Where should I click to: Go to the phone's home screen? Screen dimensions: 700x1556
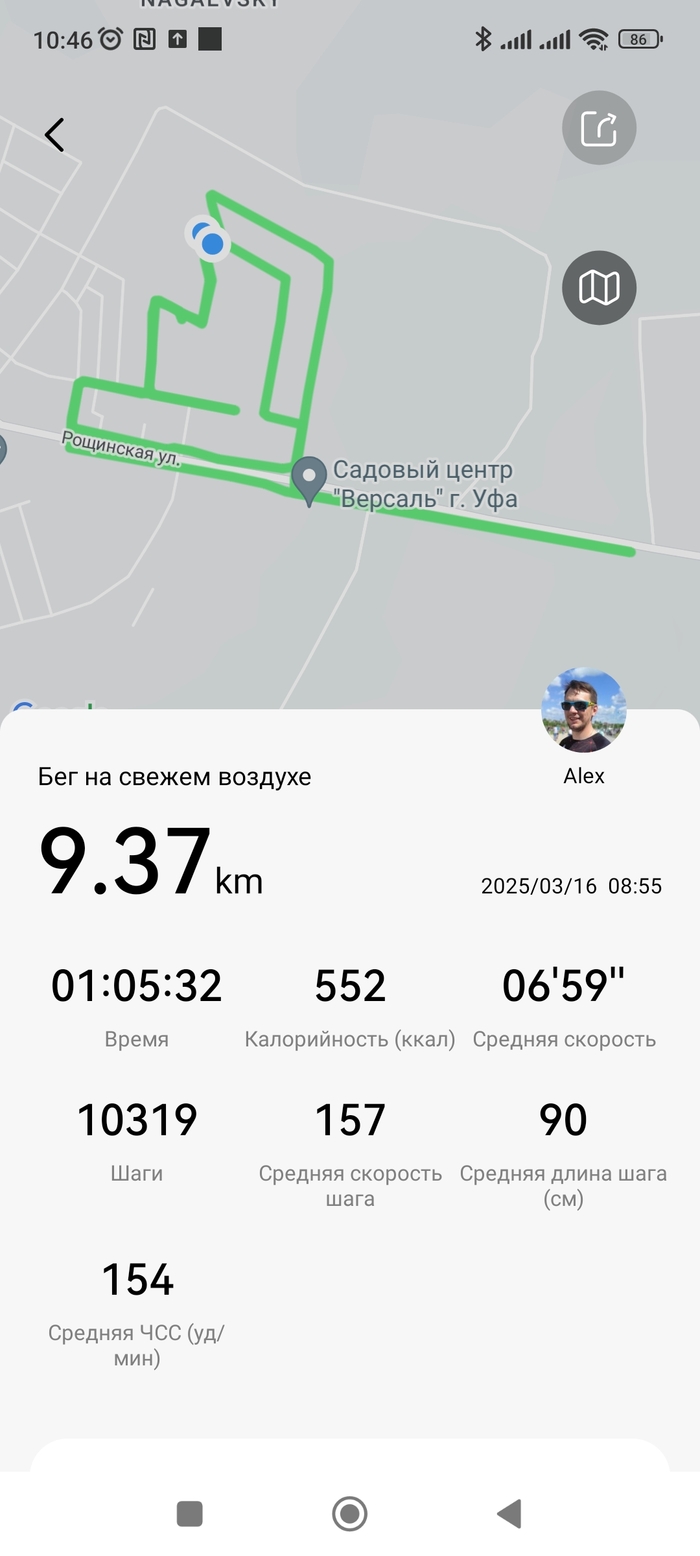(x=350, y=1513)
